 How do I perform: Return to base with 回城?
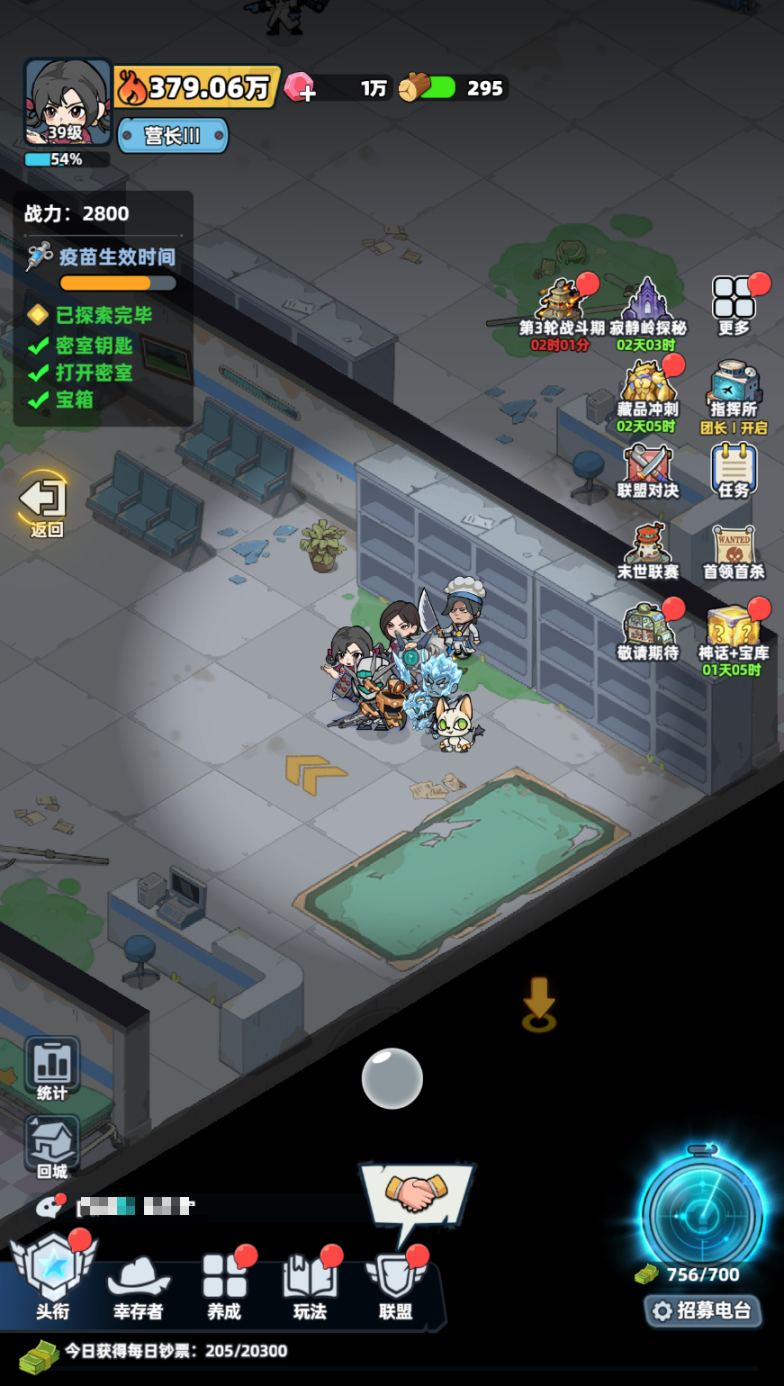click(52, 1146)
